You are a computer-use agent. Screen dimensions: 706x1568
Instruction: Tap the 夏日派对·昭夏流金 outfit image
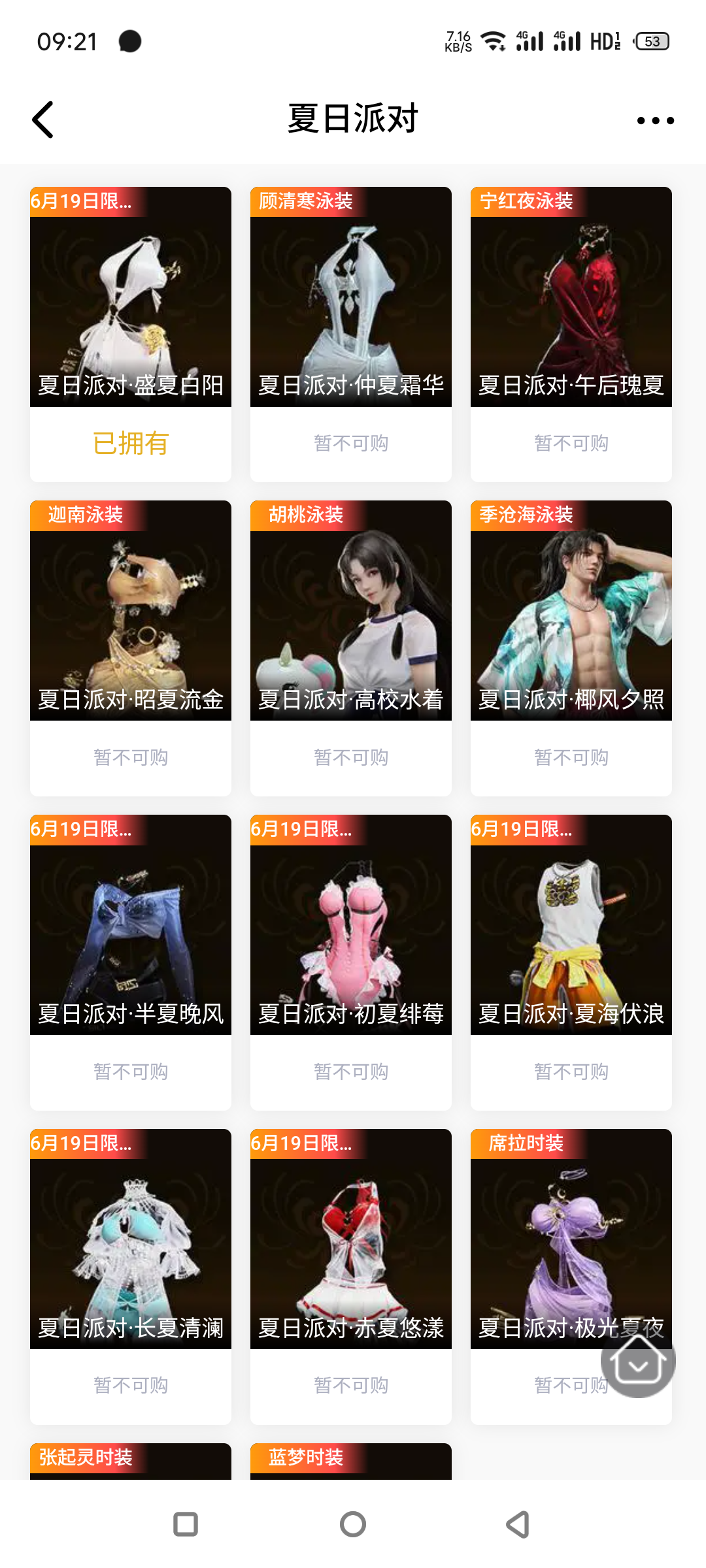[x=130, y=611]
